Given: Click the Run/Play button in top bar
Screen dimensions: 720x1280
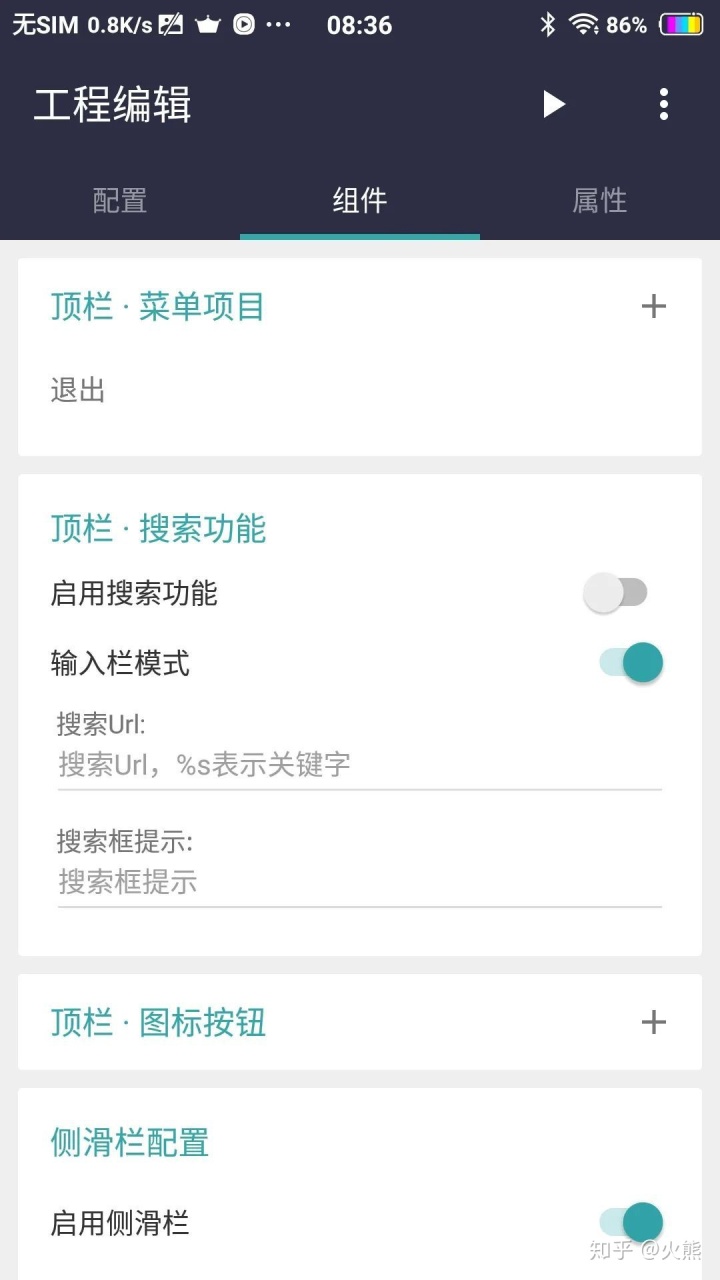Looking at the screenshot, I should point(554,104).
